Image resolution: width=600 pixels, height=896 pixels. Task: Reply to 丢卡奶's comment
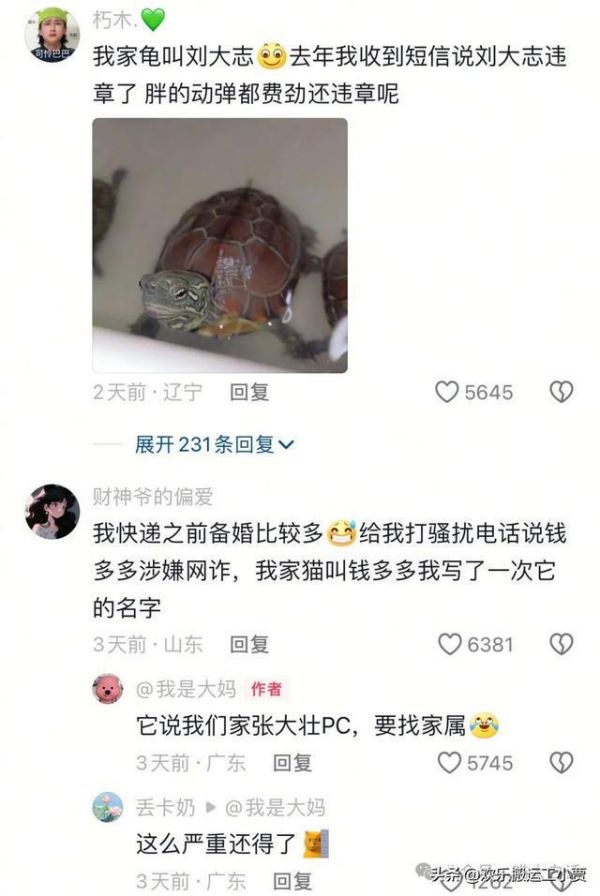click(x=292, y=881)
